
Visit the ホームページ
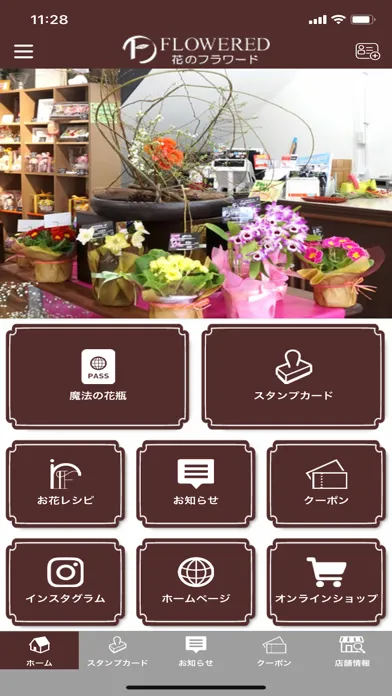tap(196, 582)
